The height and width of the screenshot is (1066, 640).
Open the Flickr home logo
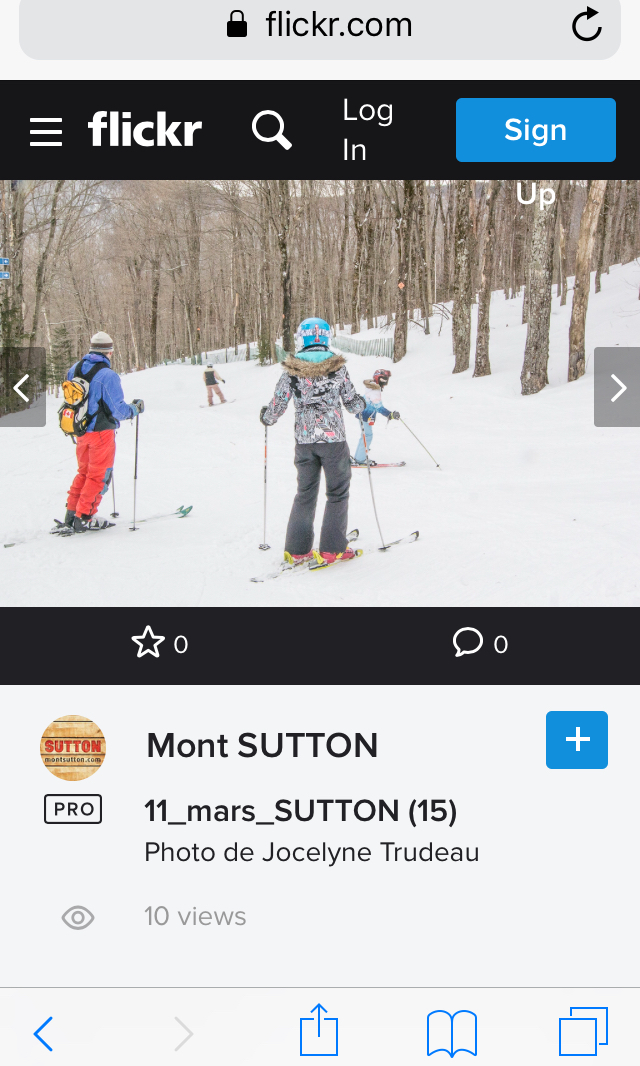(145, 131)
